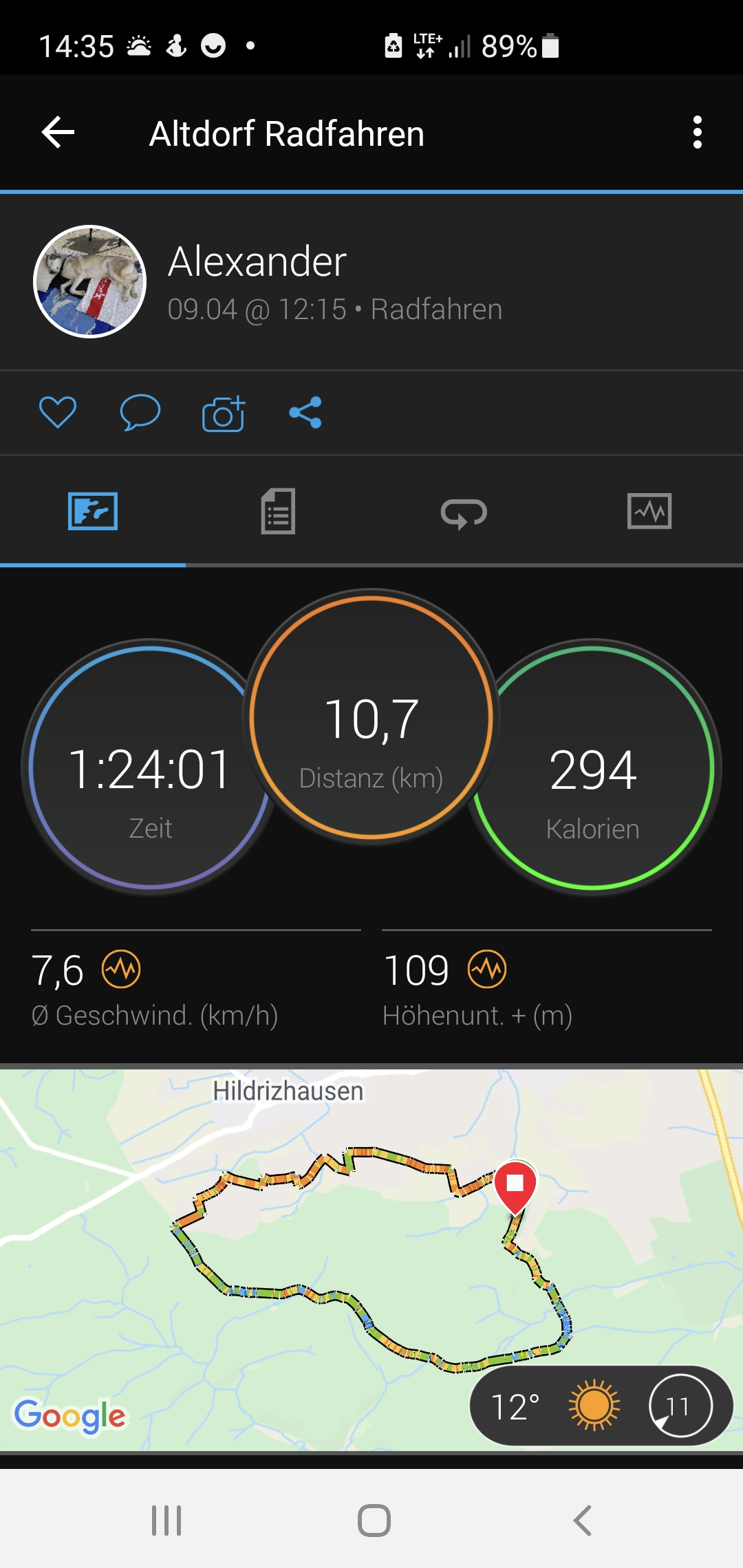
Task: Open the three-dot overflow menu
Action: (x=697, y=133)
